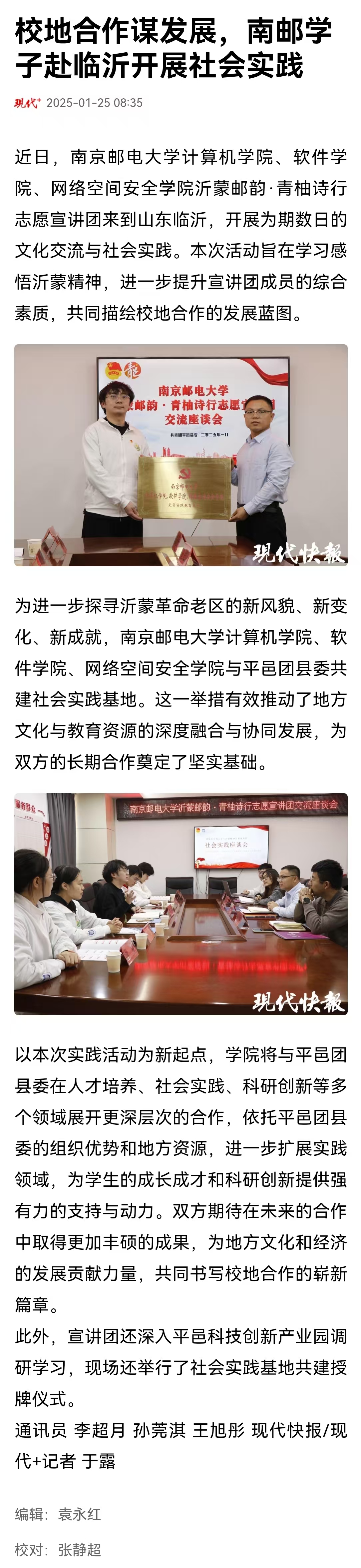
Task: Open the plaque handover photo full-screen
Action: (x=181, y=455)
